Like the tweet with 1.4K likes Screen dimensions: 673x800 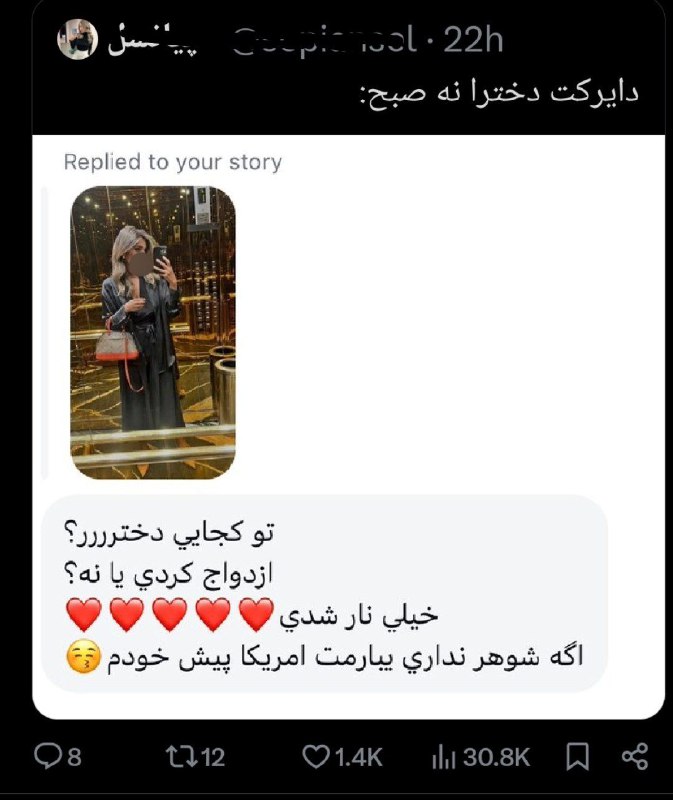pyautogui.click(x=318, y=757)
